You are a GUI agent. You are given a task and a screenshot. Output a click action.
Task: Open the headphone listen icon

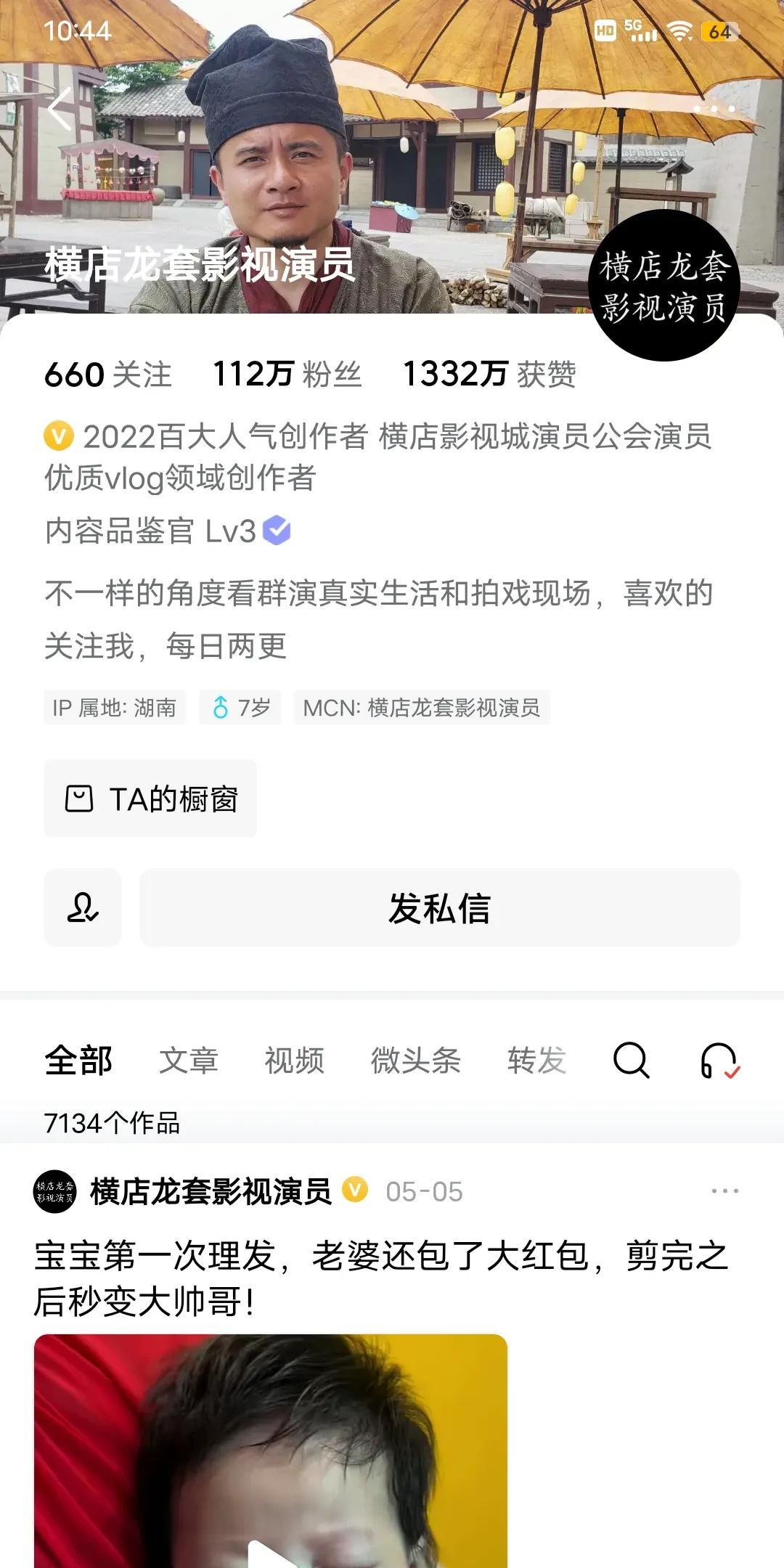pyautogui.click(x=719, y=1061)
